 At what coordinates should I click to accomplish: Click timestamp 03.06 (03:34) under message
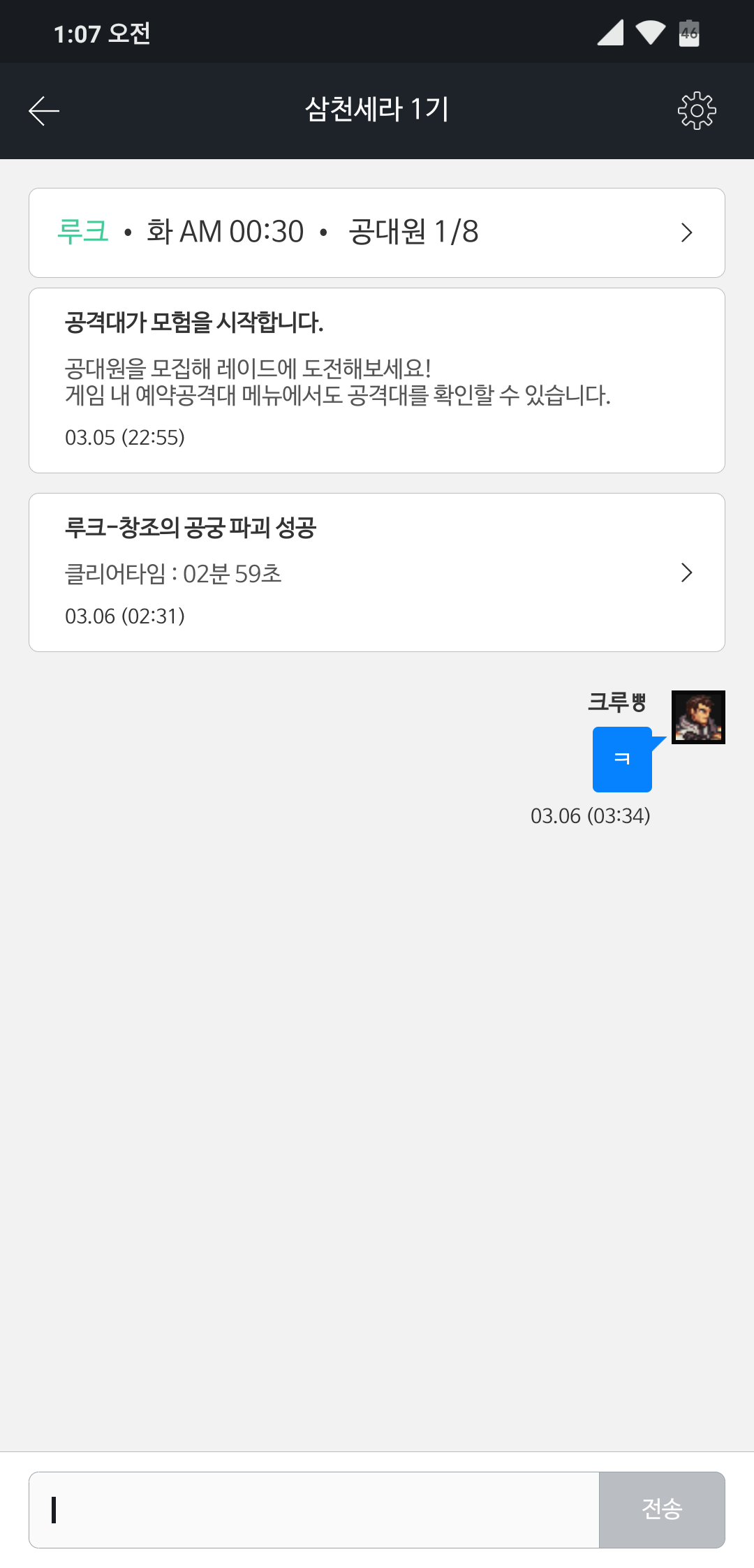coord(590,815)
